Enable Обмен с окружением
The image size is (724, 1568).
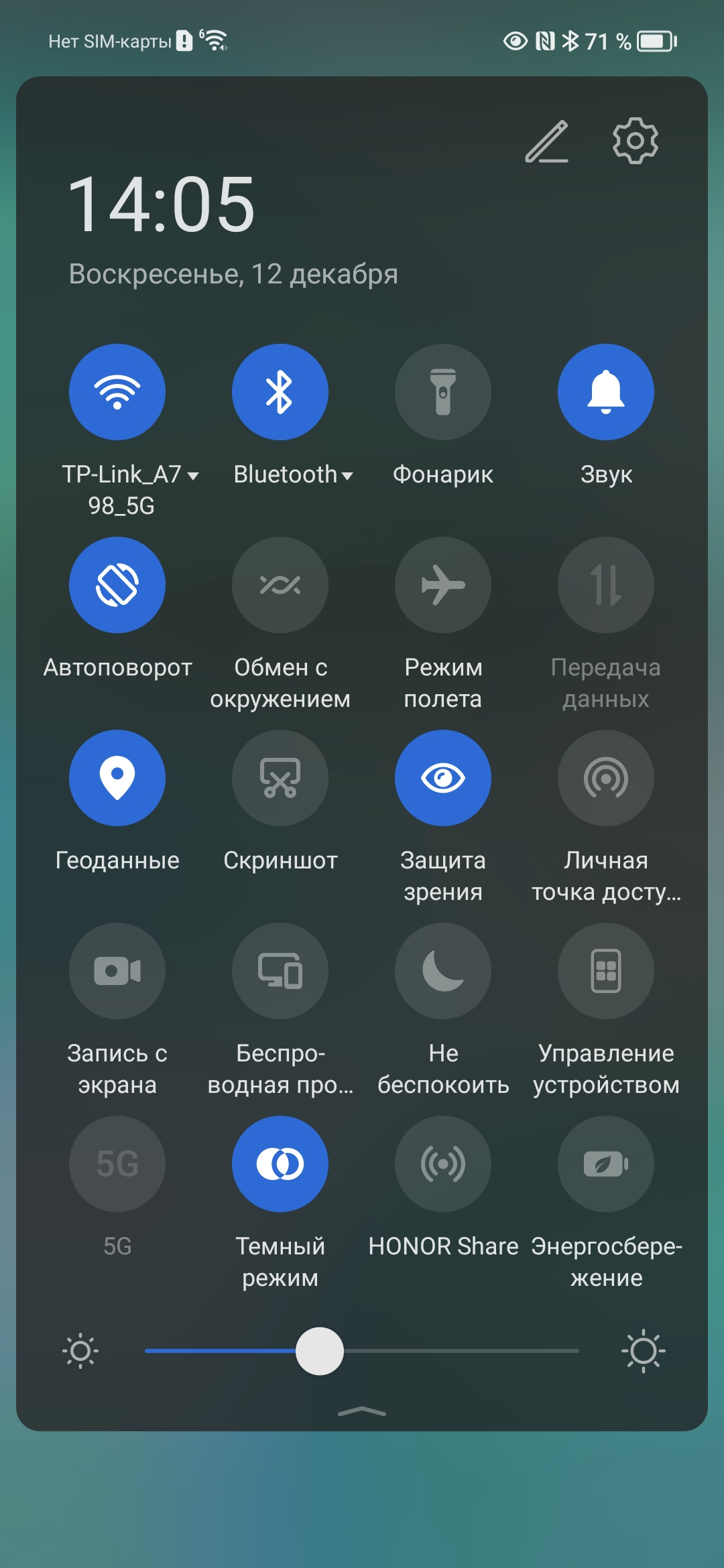pyautogui.click(x=280, y=585)
